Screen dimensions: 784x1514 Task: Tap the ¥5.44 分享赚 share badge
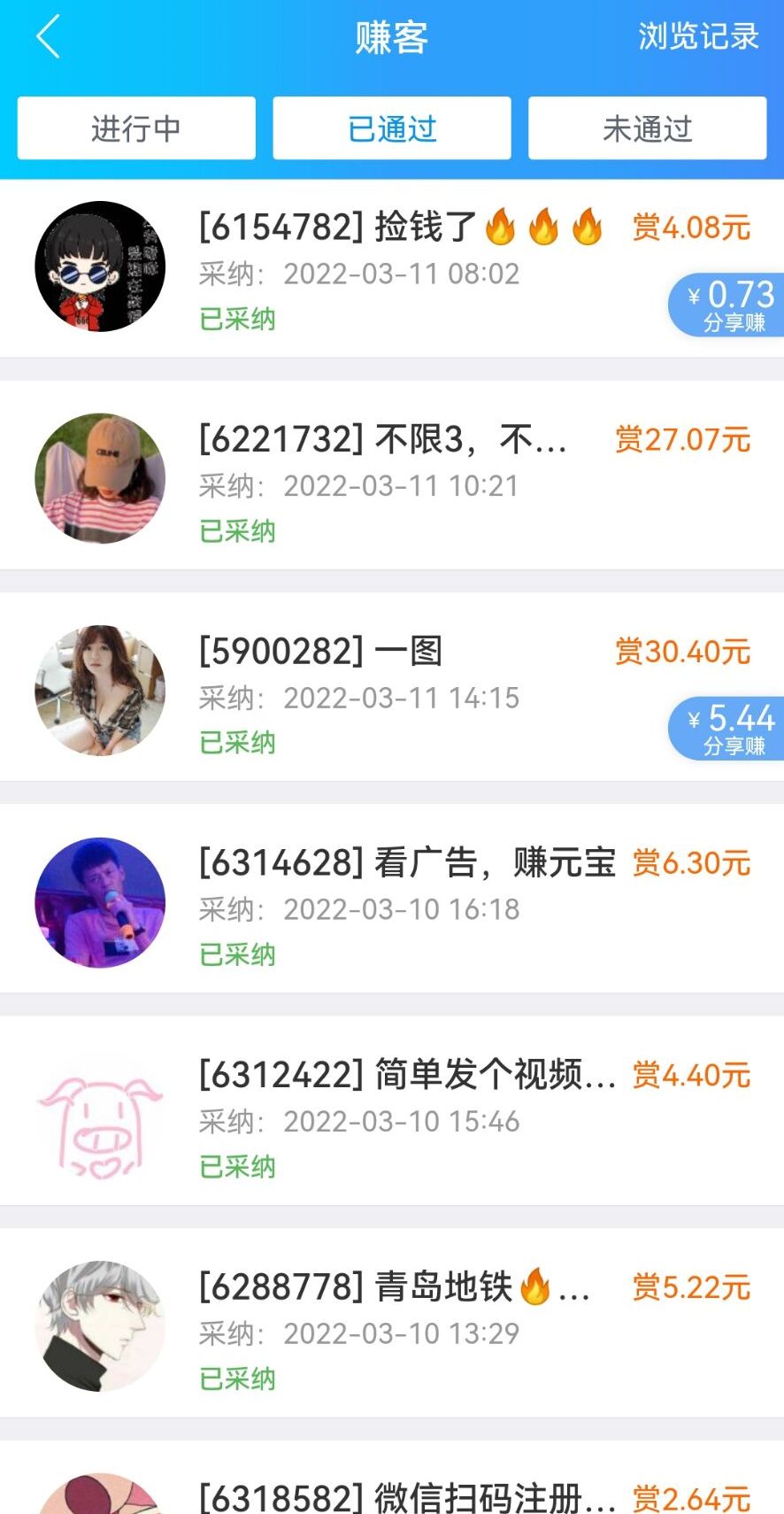(x=726, y=728)
